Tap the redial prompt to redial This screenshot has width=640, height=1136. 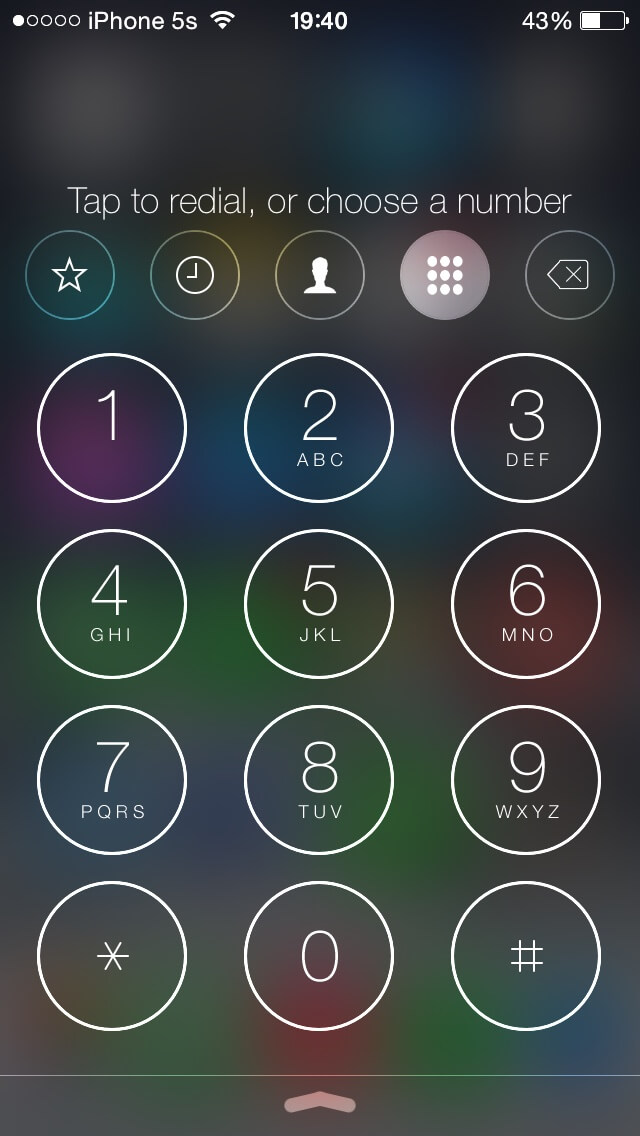(319, 201)
